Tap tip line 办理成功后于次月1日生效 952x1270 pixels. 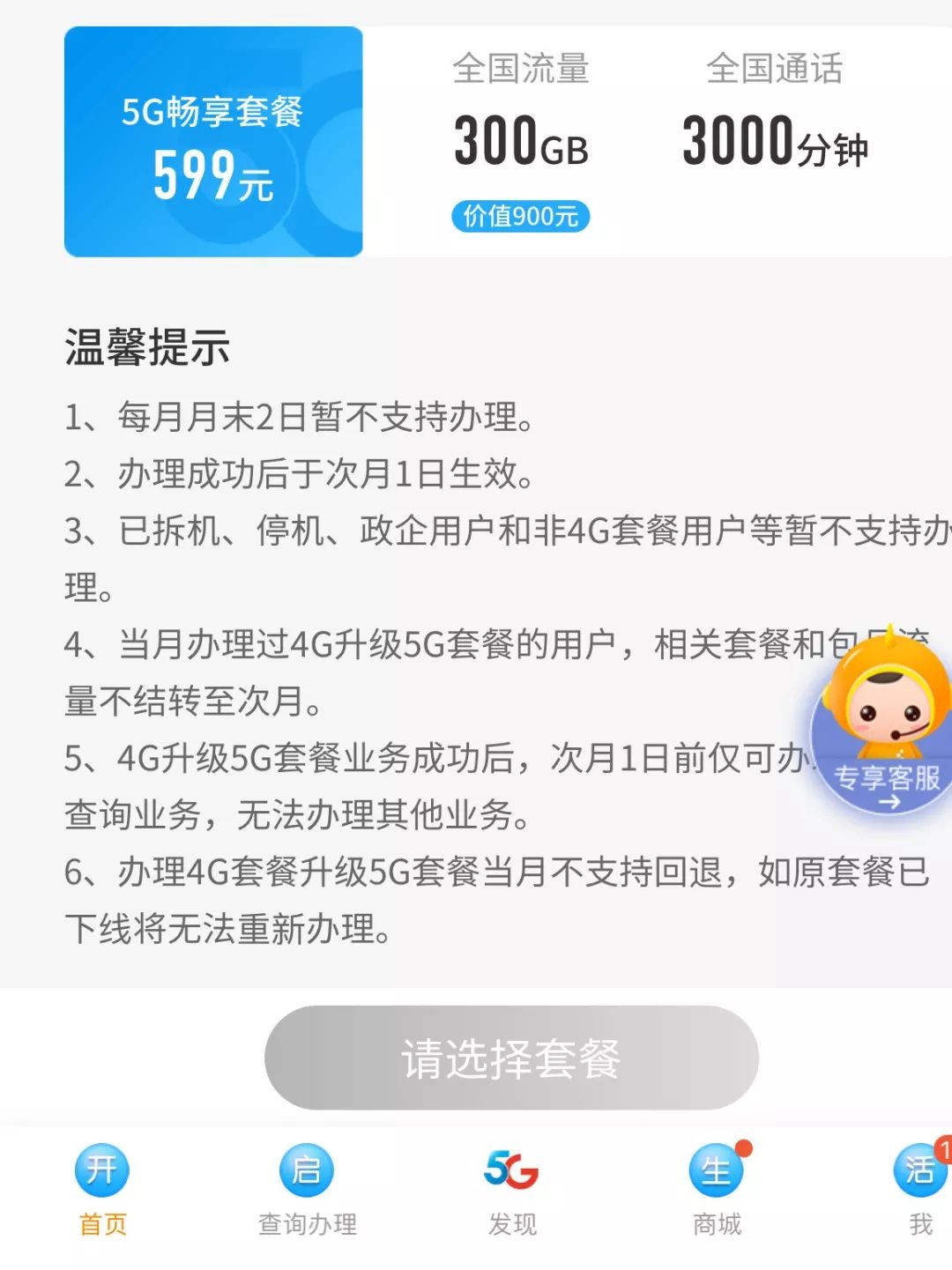pyautogui.click(x=300, y=473)
